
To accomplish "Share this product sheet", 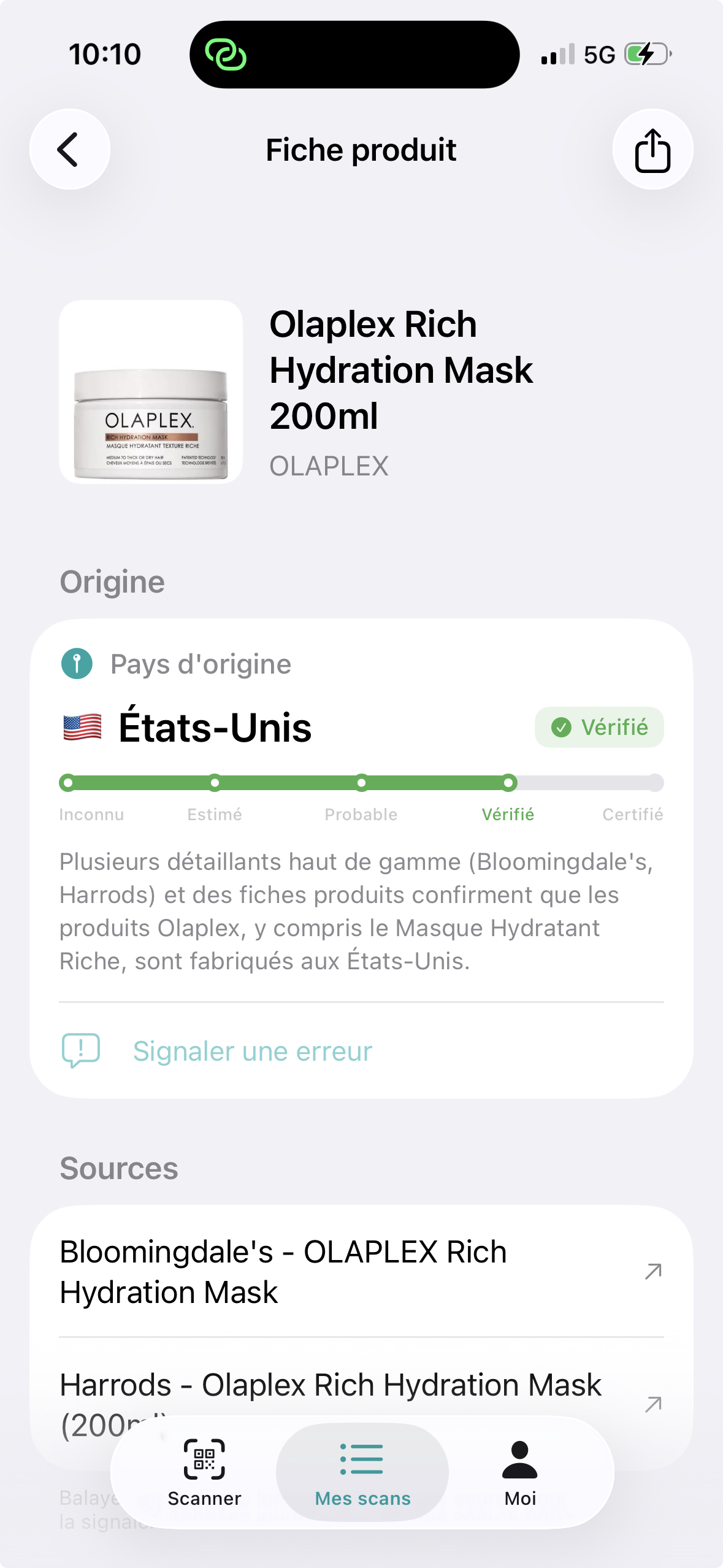I will point(652,150).
